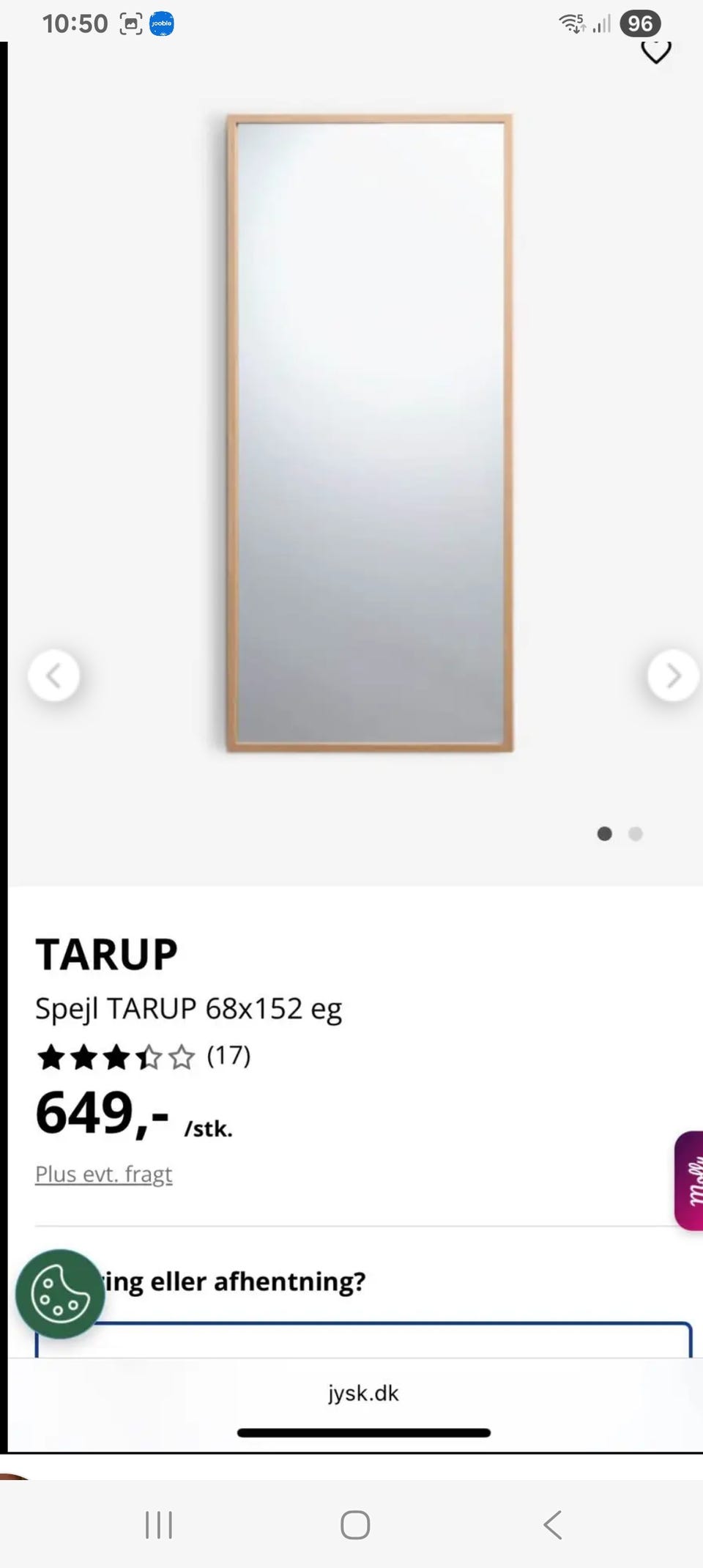Tap the Jooble notification icon in status bar
This screenshot has height=1568, width=703.
coord(162,23)
